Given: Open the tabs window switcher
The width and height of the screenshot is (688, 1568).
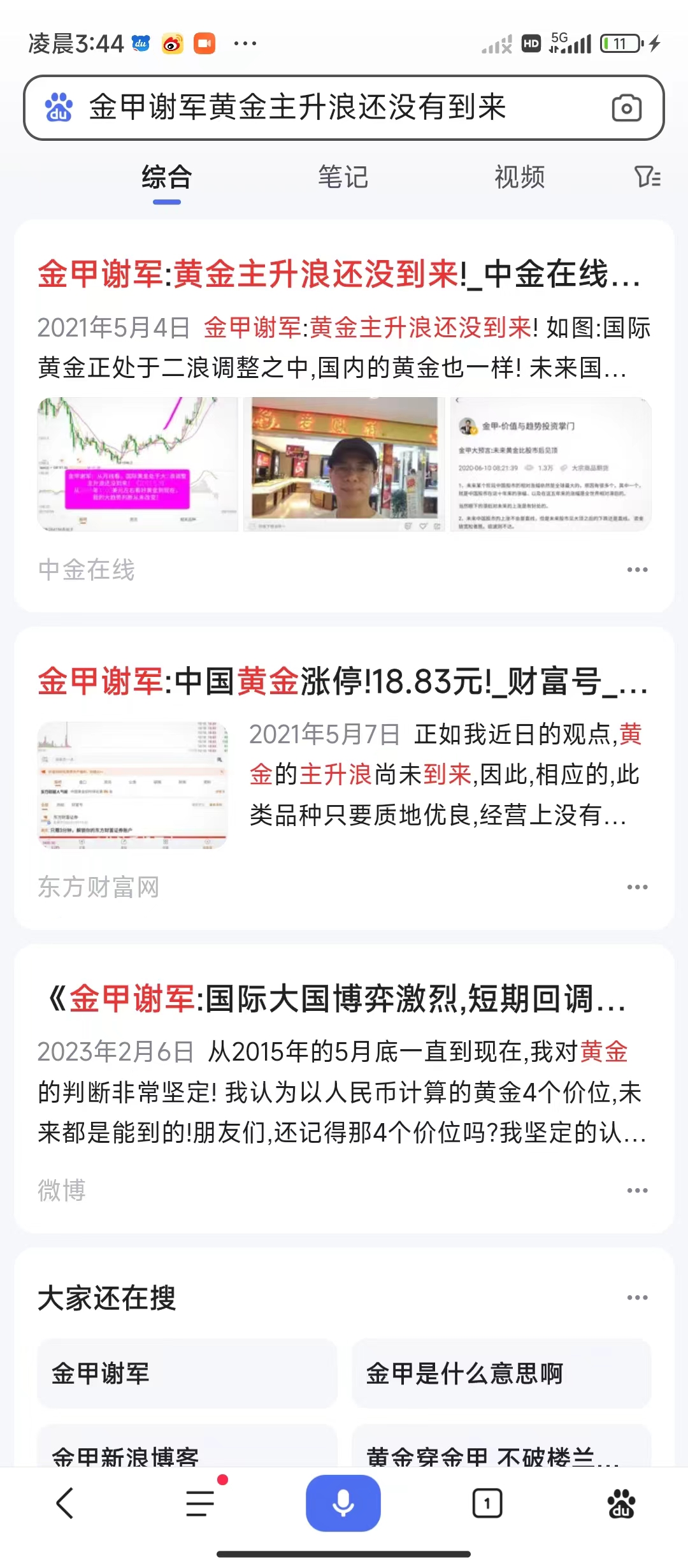Looking at the screenshot, I should (x=487, y=1504).
